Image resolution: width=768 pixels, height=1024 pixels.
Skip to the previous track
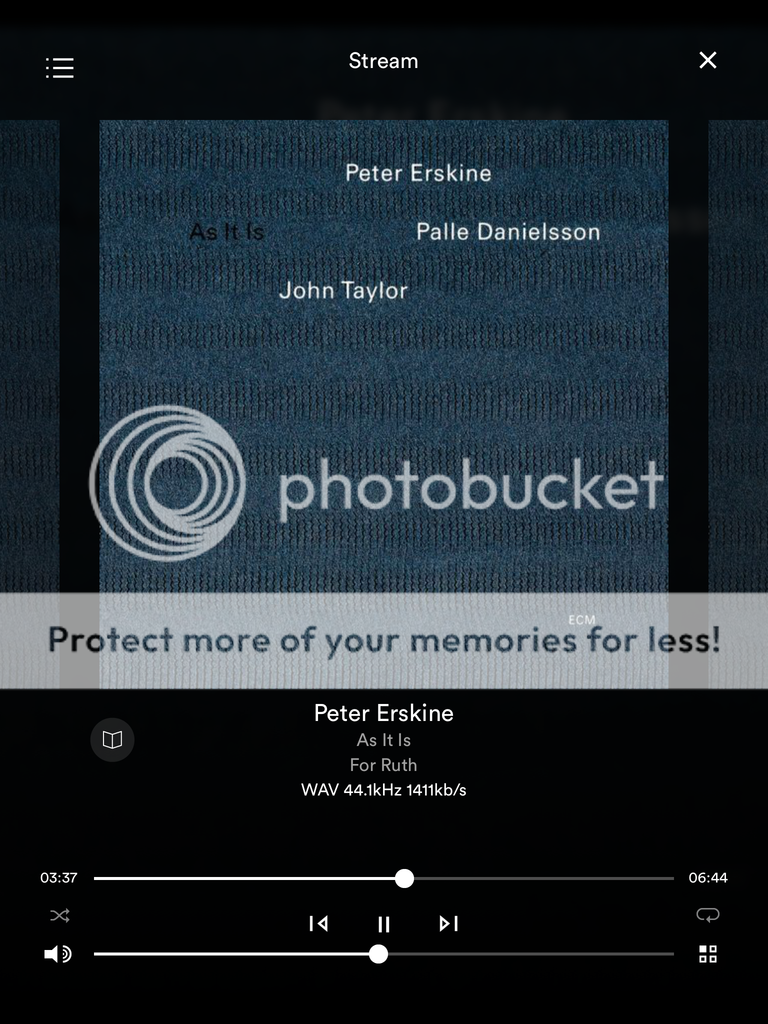(318, 923)
